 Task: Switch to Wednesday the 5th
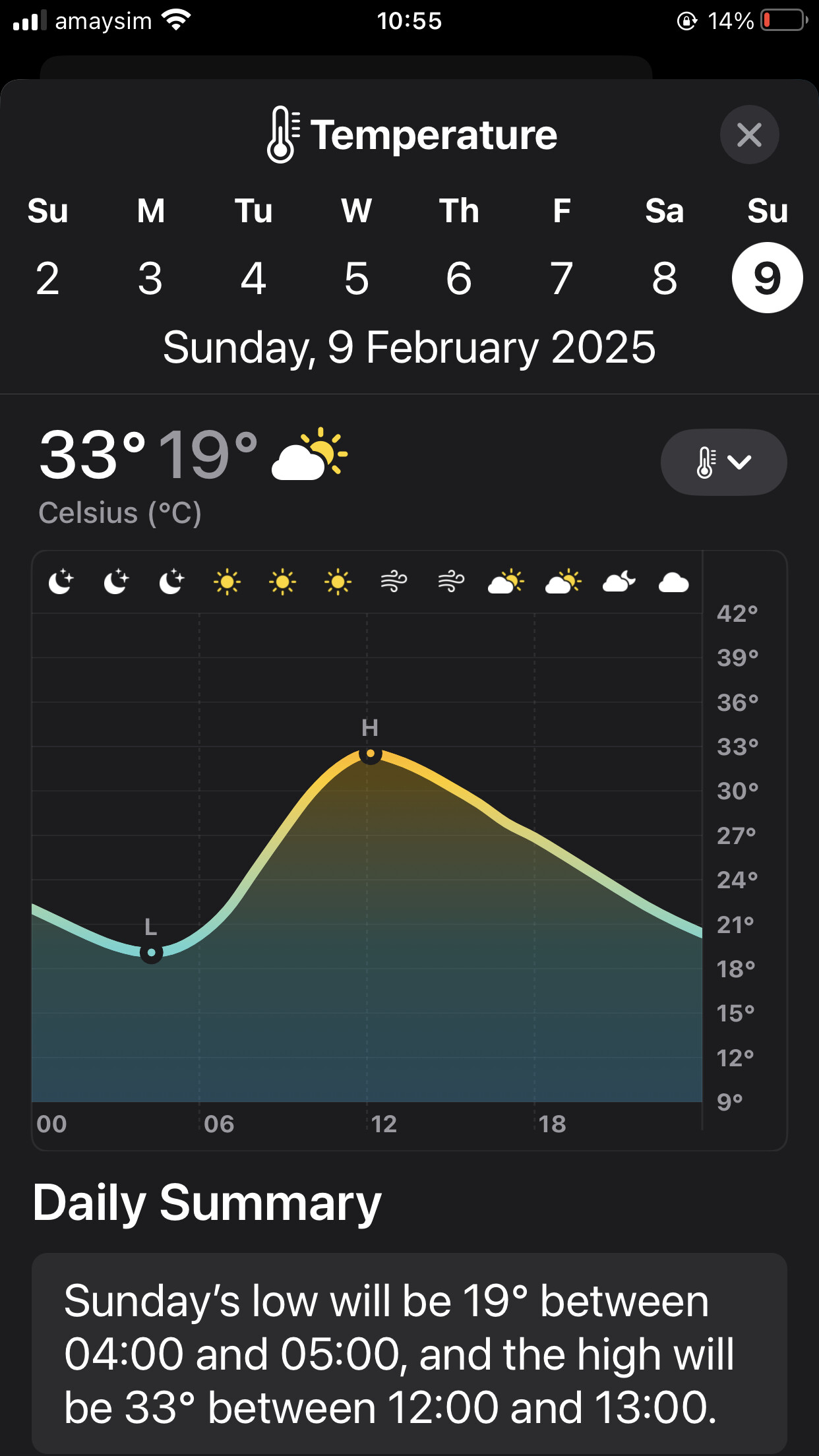pyautogui.click(x=356, y=278)
